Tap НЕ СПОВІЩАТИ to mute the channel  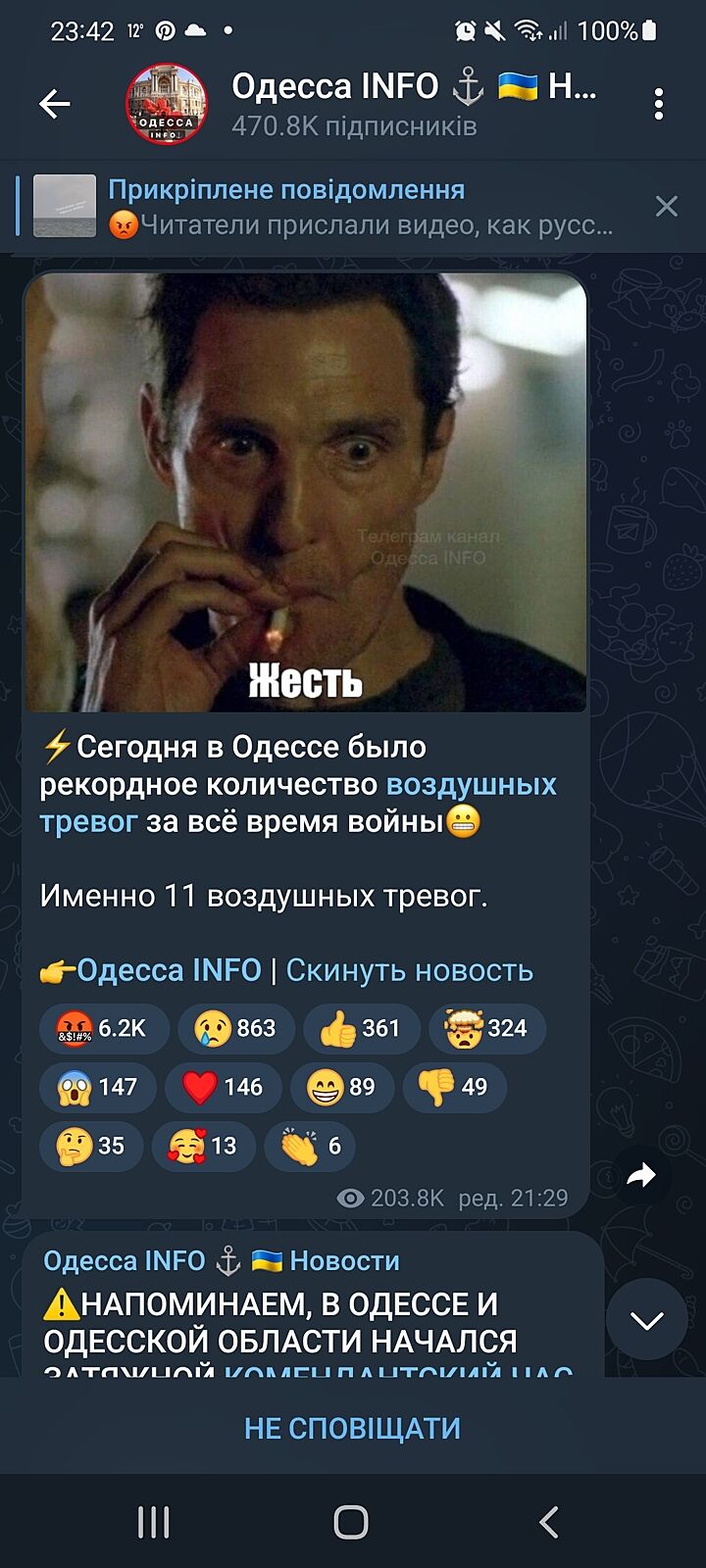tap(353, 1428)
